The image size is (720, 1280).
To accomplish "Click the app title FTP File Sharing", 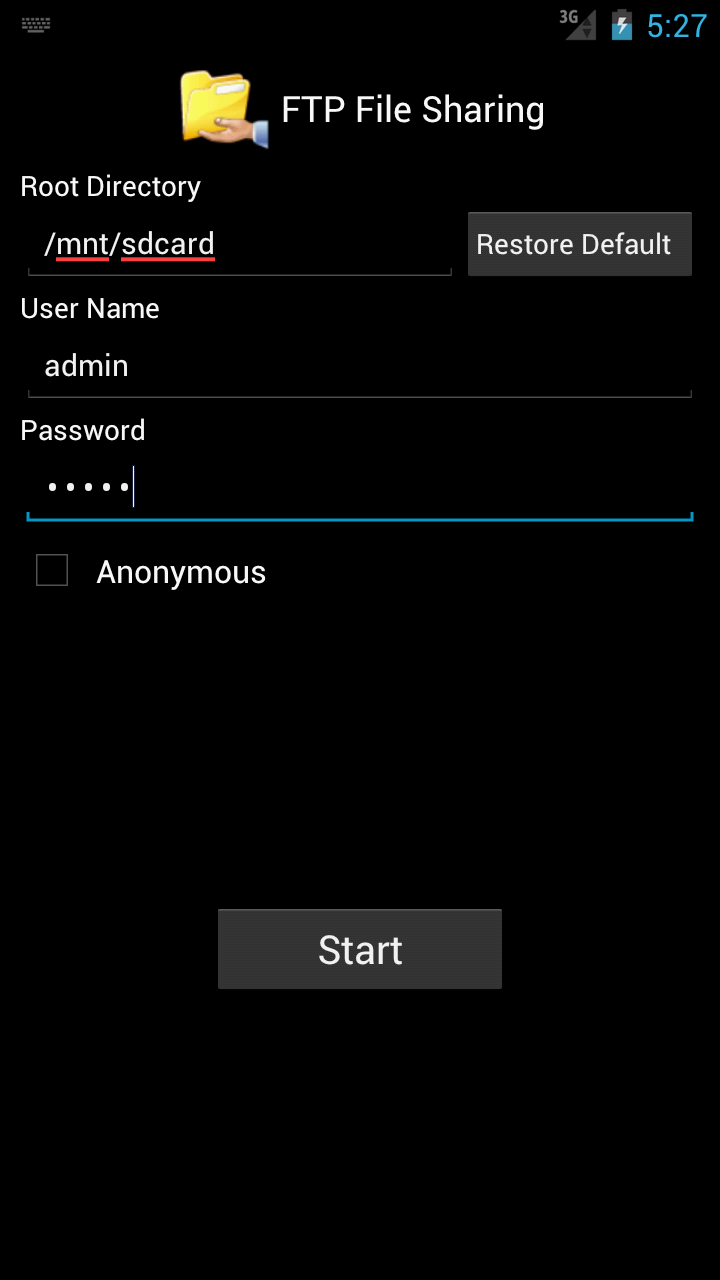I will (x=413, y=109).
